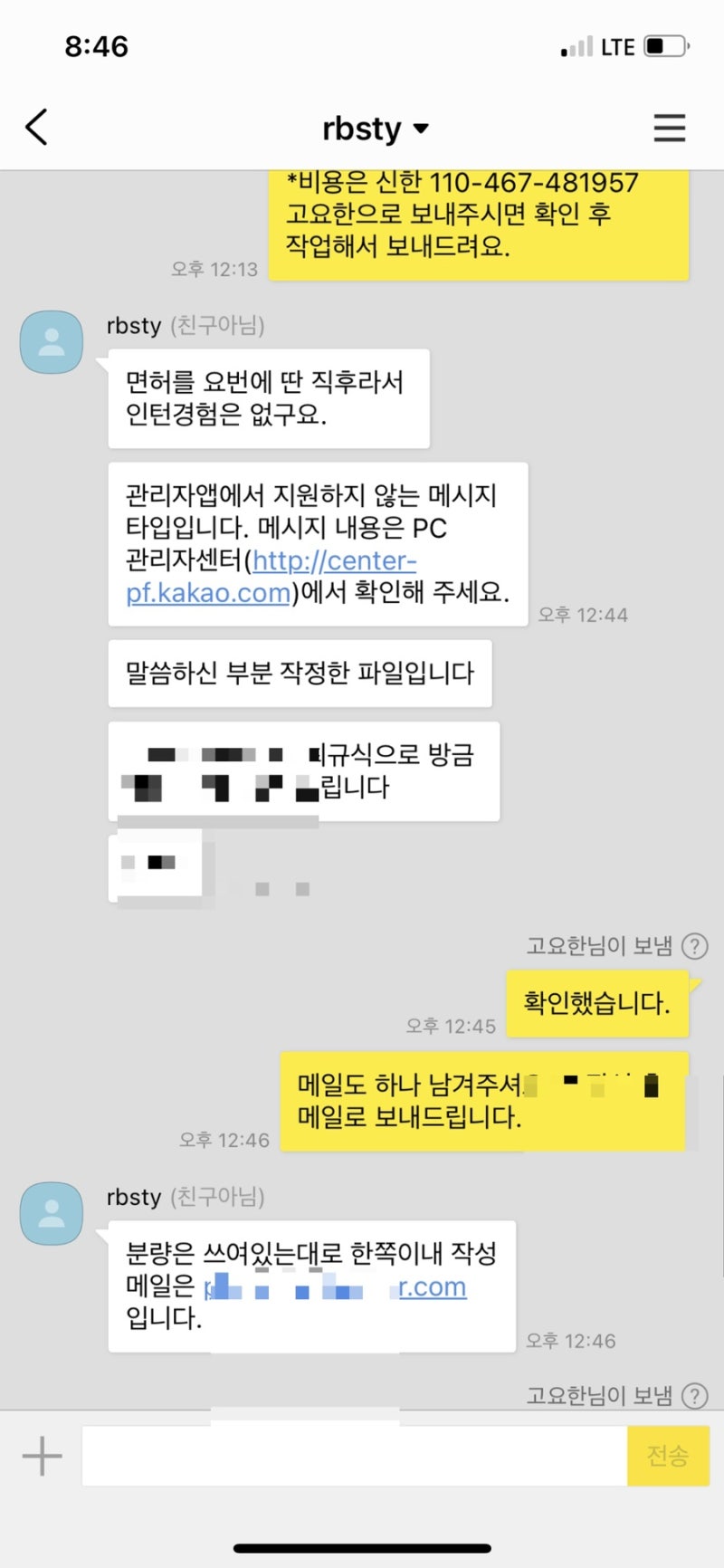Screen dimensions: 724x1568
Task: Open rbsty's profile avatar above 면허를 message
Action: [52, 342]
